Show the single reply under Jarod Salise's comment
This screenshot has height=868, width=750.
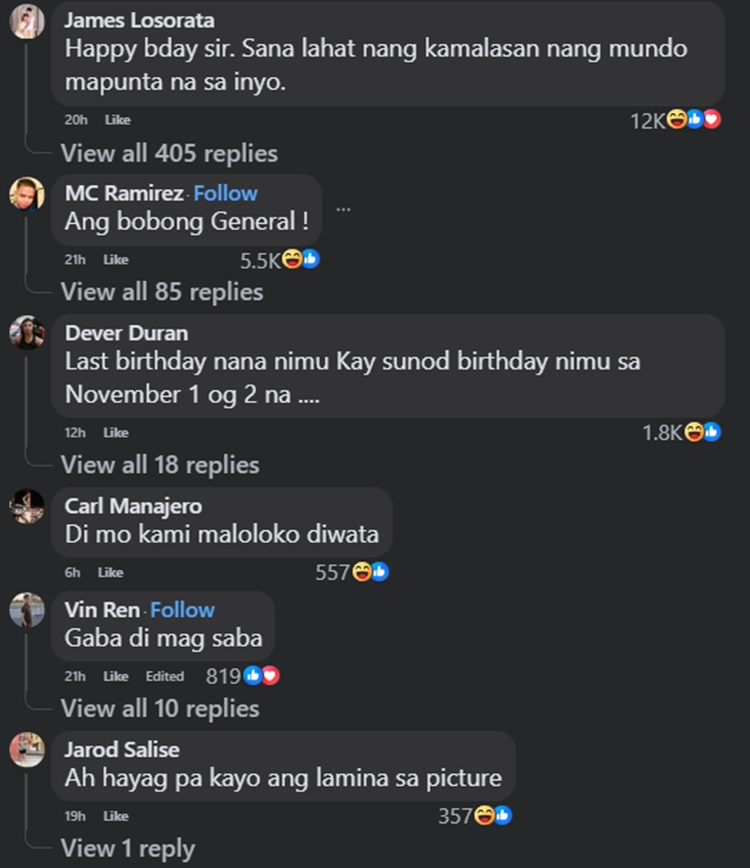[130, 848]
